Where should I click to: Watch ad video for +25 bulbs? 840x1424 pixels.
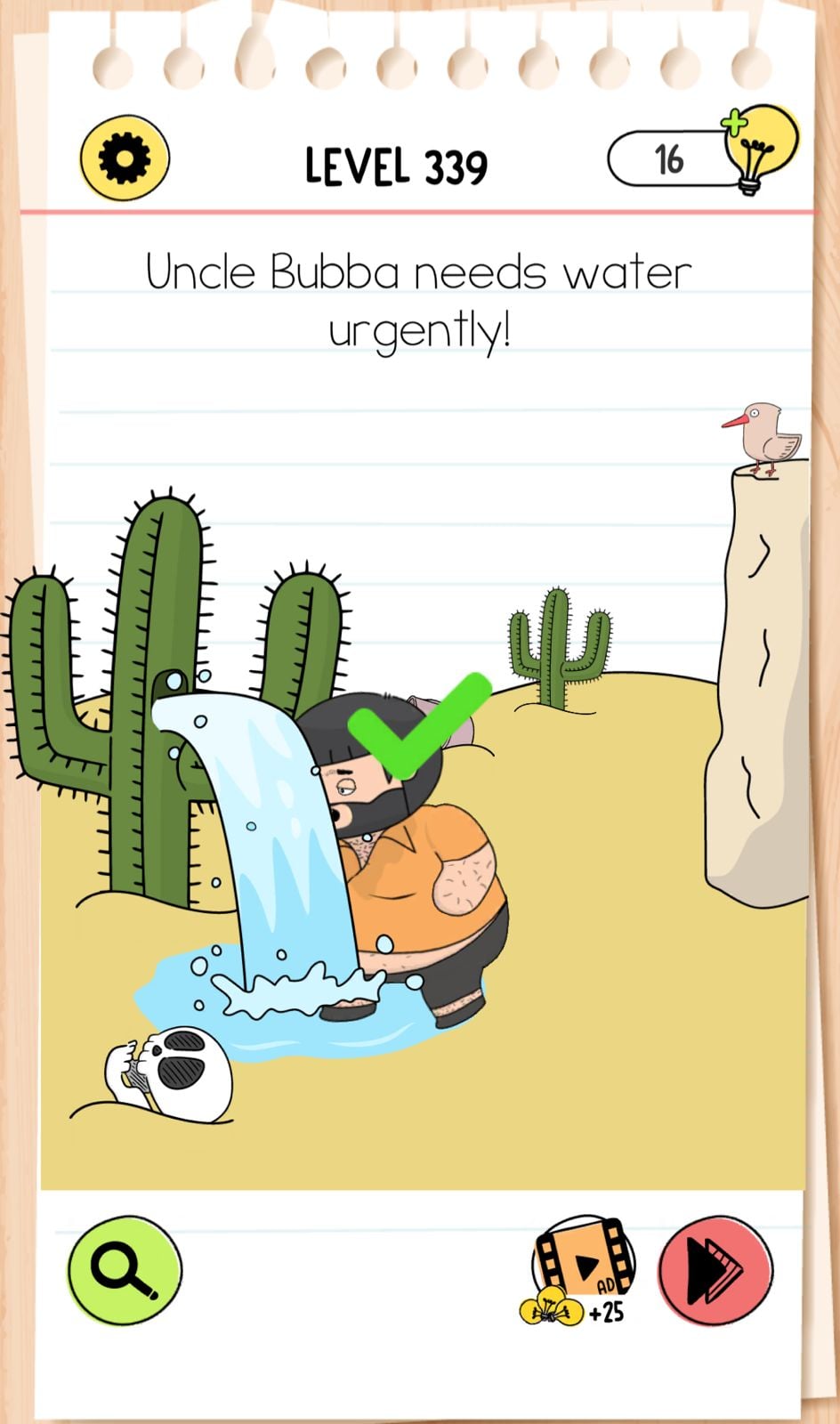click(x=584, y=1268)
